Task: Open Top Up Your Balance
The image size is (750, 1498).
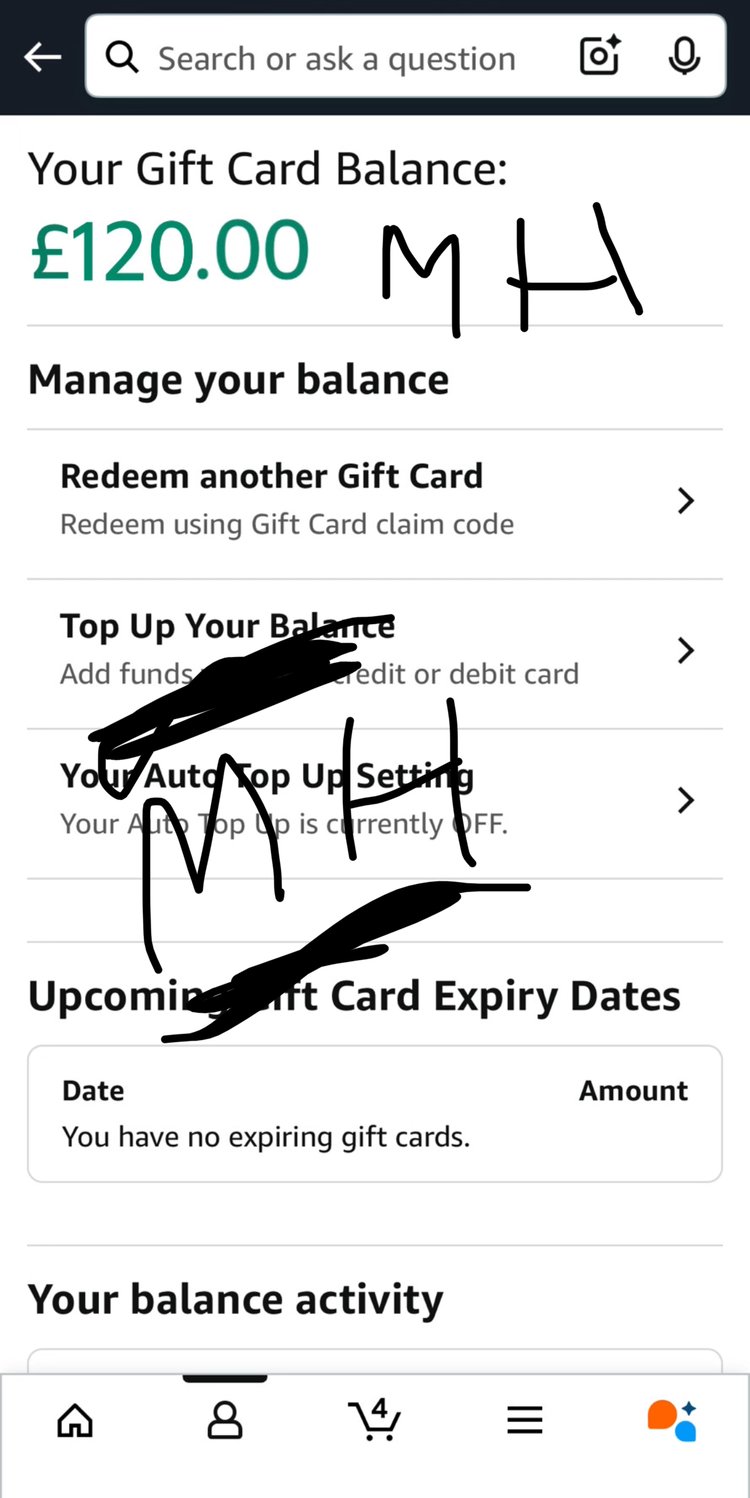Action: (375, 650)
